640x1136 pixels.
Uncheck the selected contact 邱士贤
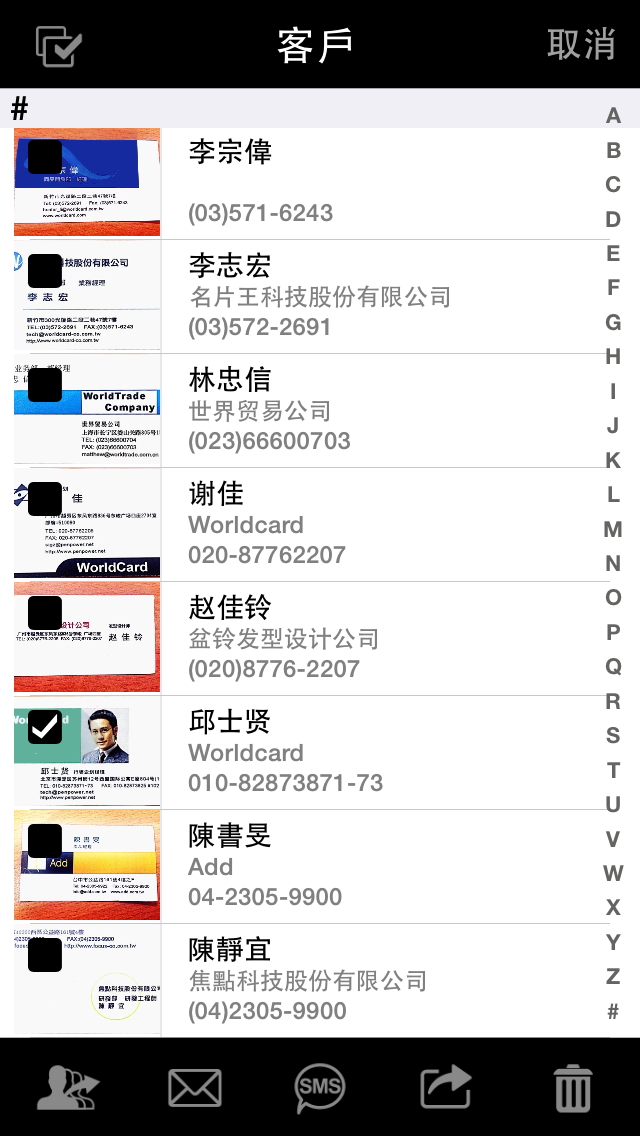click(44, 727)
